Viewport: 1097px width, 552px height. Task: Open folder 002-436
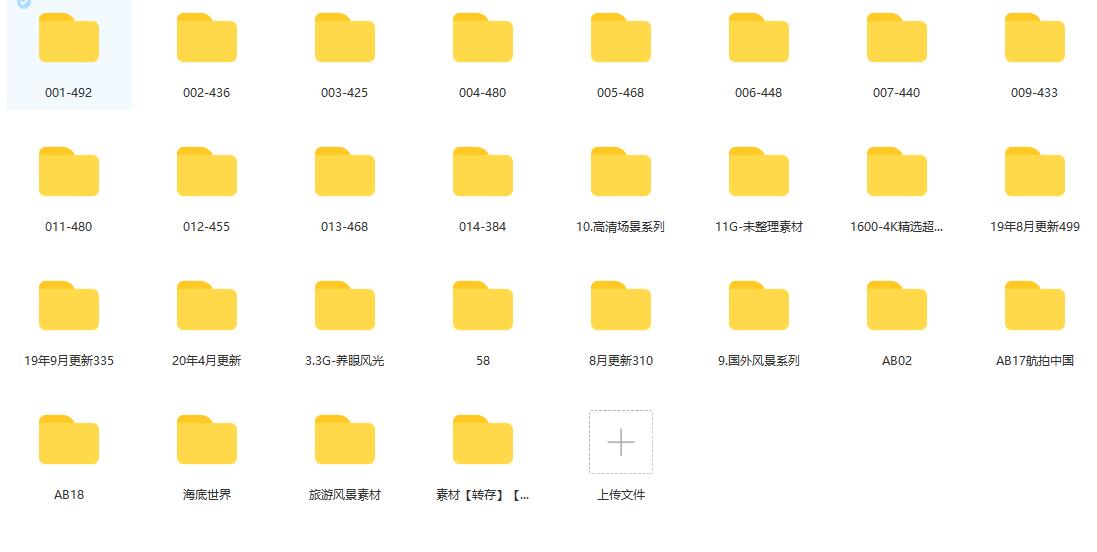[x=207, y=40]
